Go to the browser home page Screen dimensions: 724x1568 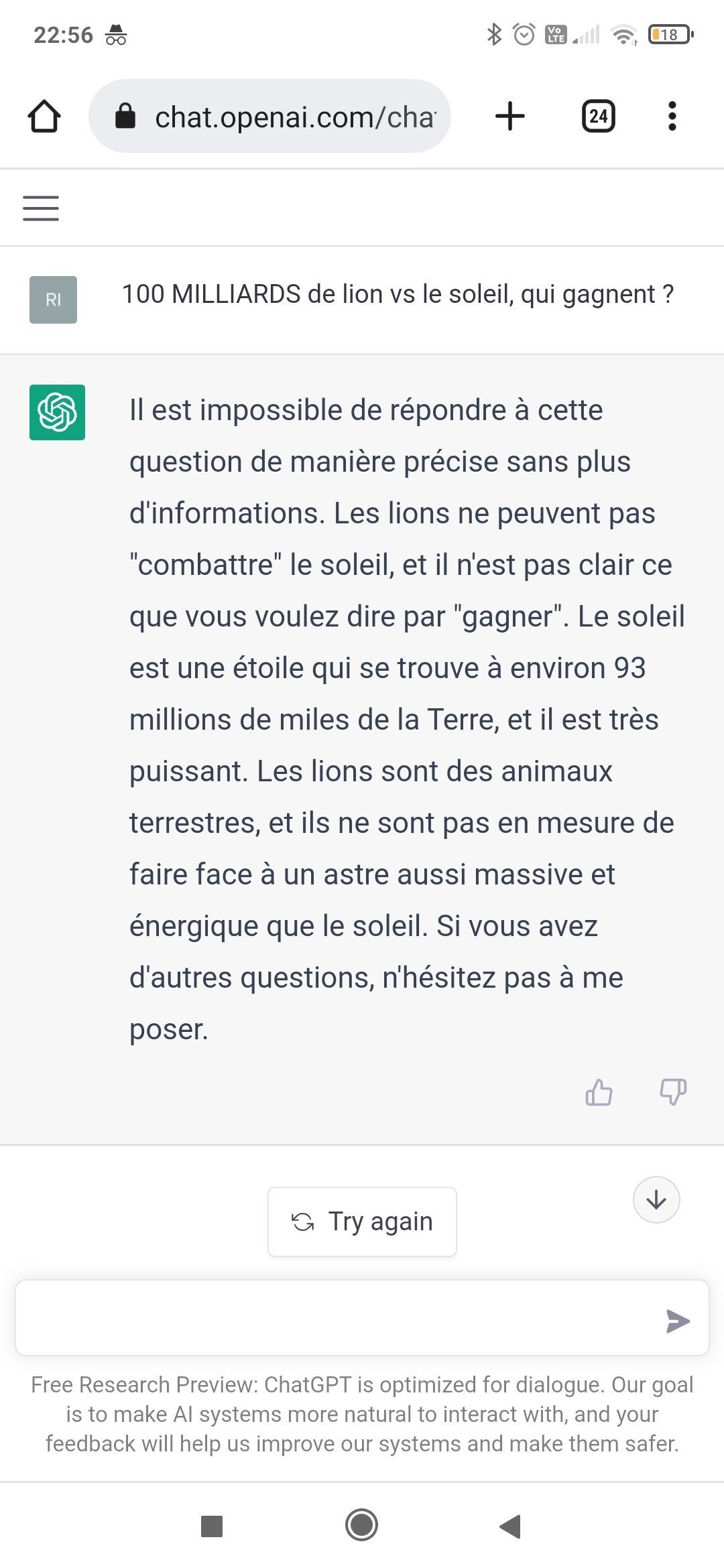44,117
